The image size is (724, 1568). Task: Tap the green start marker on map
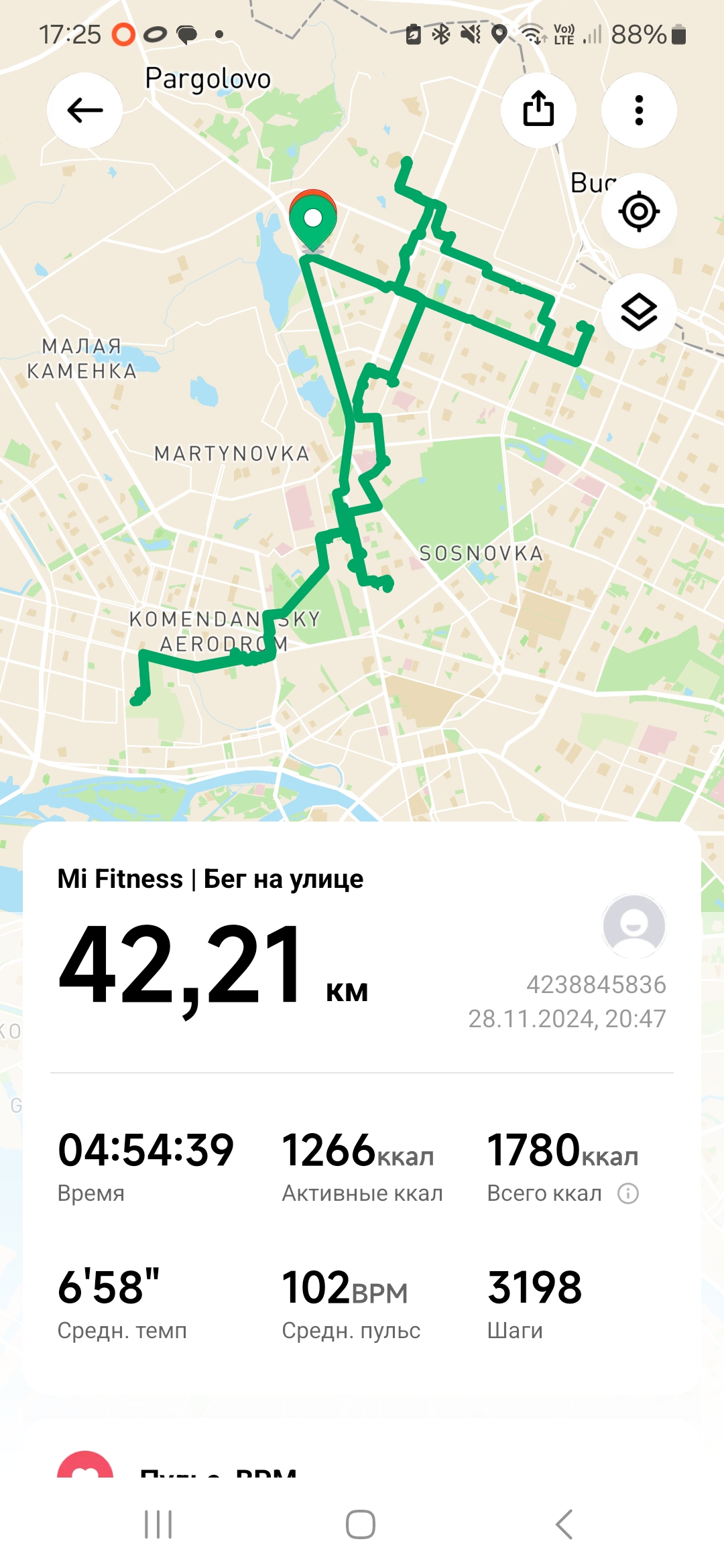(x=313, y=221)
